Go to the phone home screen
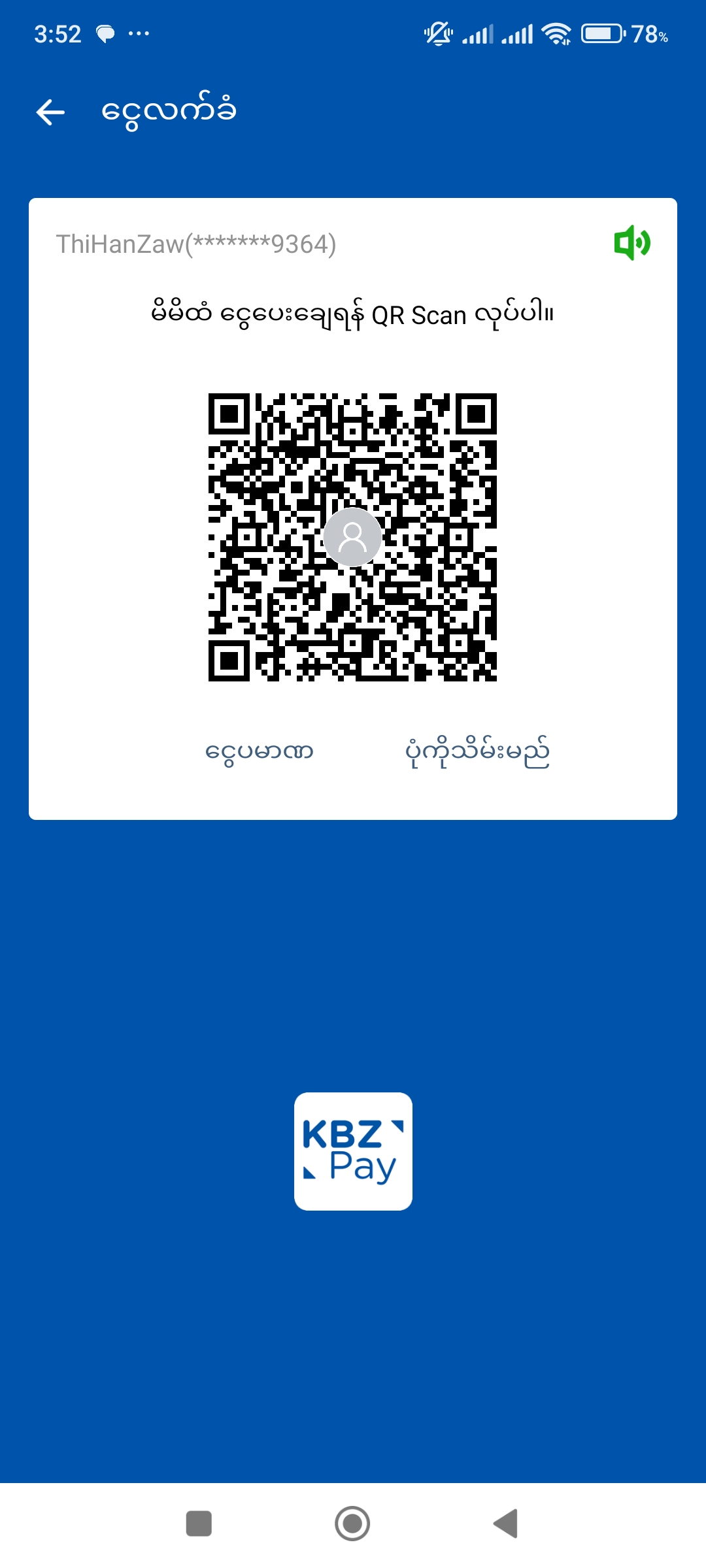Screen dimensions: 706x1568 352,1524
